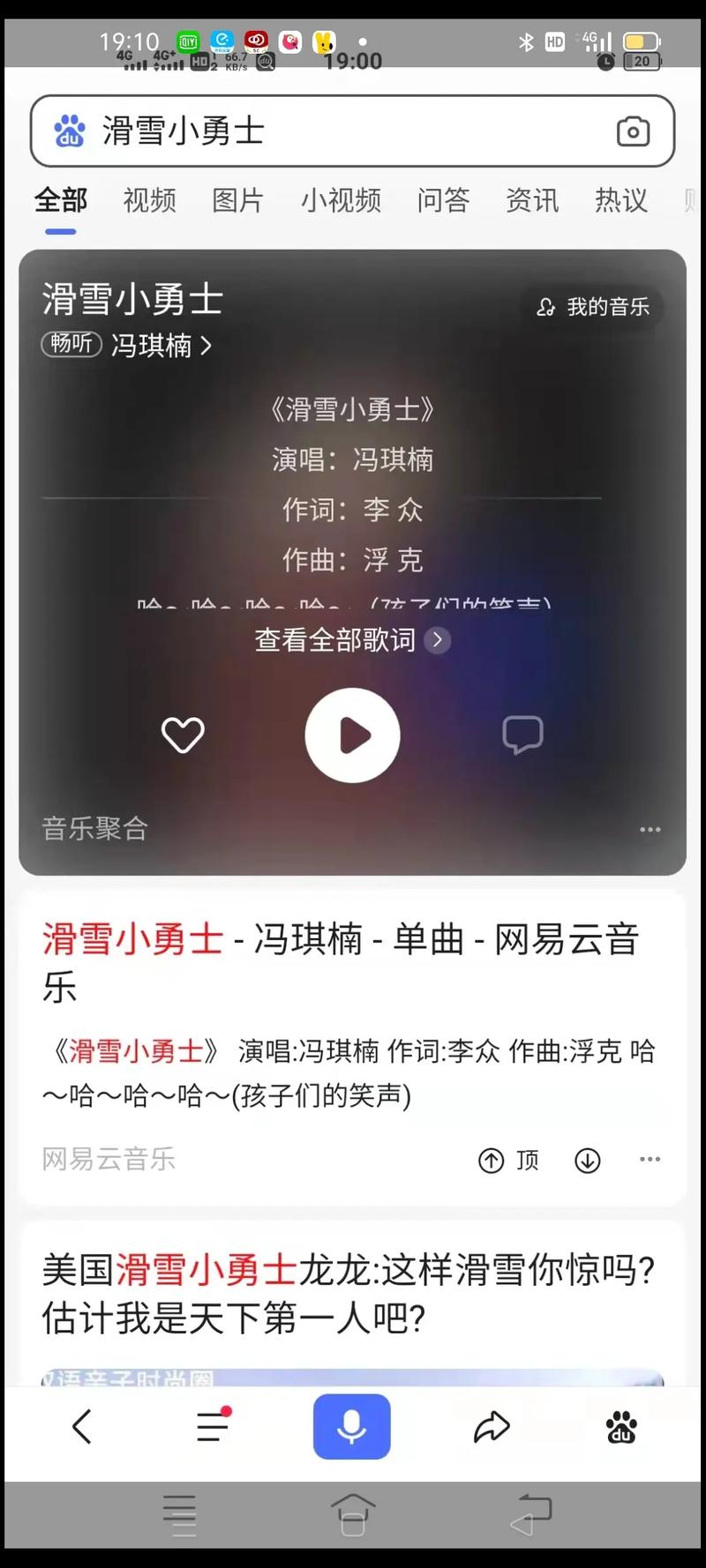This screenshot has width=706, height=1568.
Task: Play the song 滑雪小勇士
Action: (352, 735)
